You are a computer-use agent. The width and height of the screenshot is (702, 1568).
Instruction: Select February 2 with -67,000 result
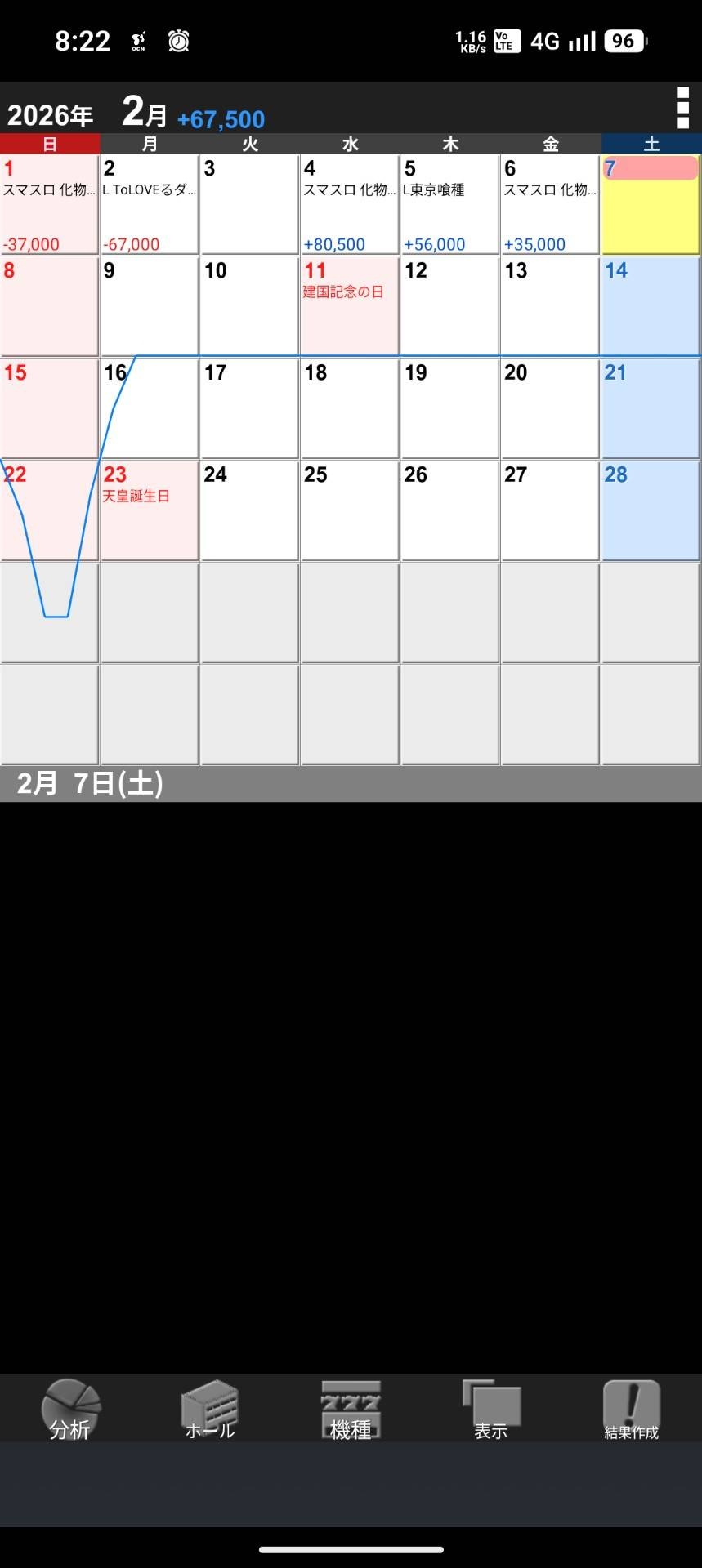point(150,205)
